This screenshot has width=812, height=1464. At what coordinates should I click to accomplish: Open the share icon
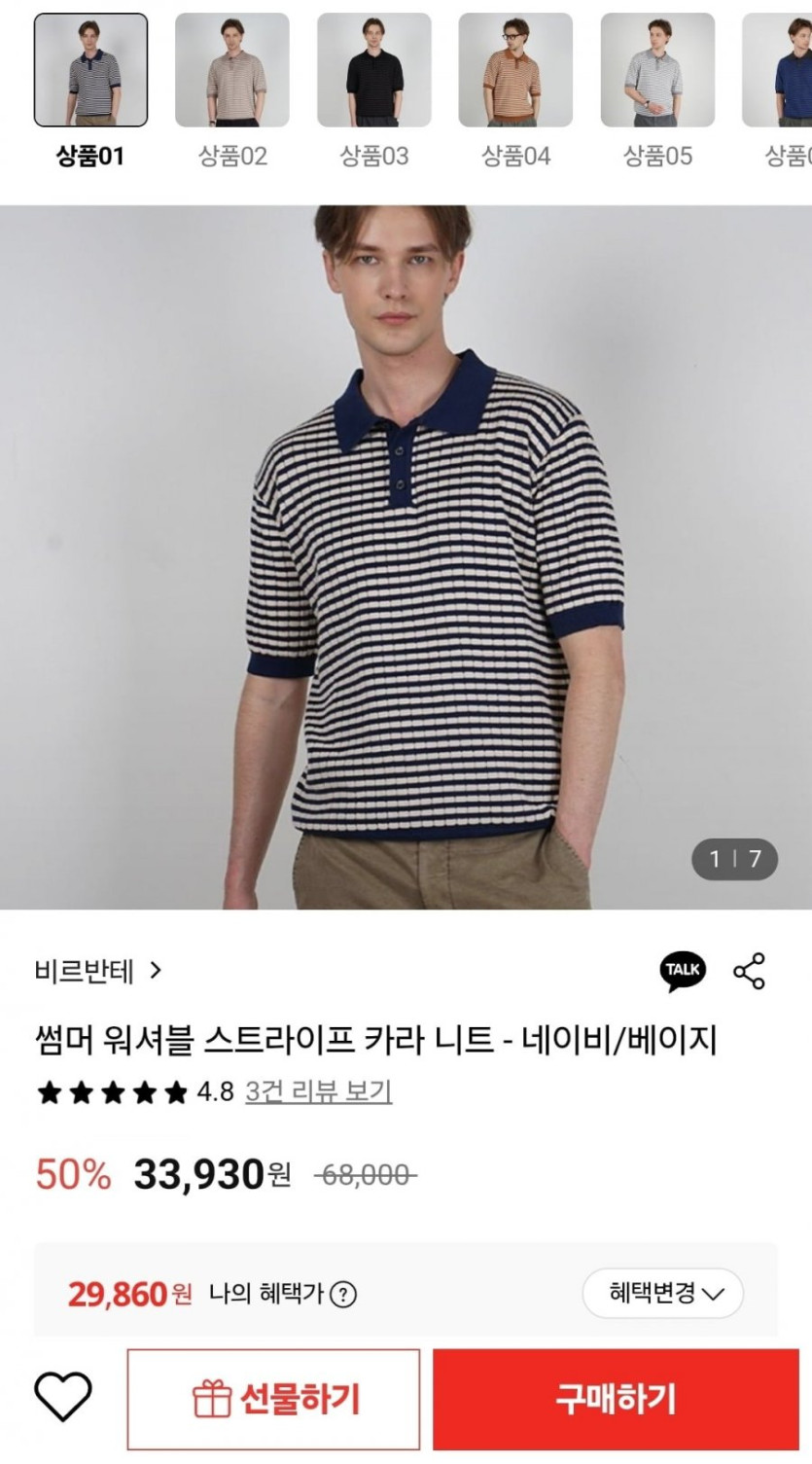(x=749, y=971)
